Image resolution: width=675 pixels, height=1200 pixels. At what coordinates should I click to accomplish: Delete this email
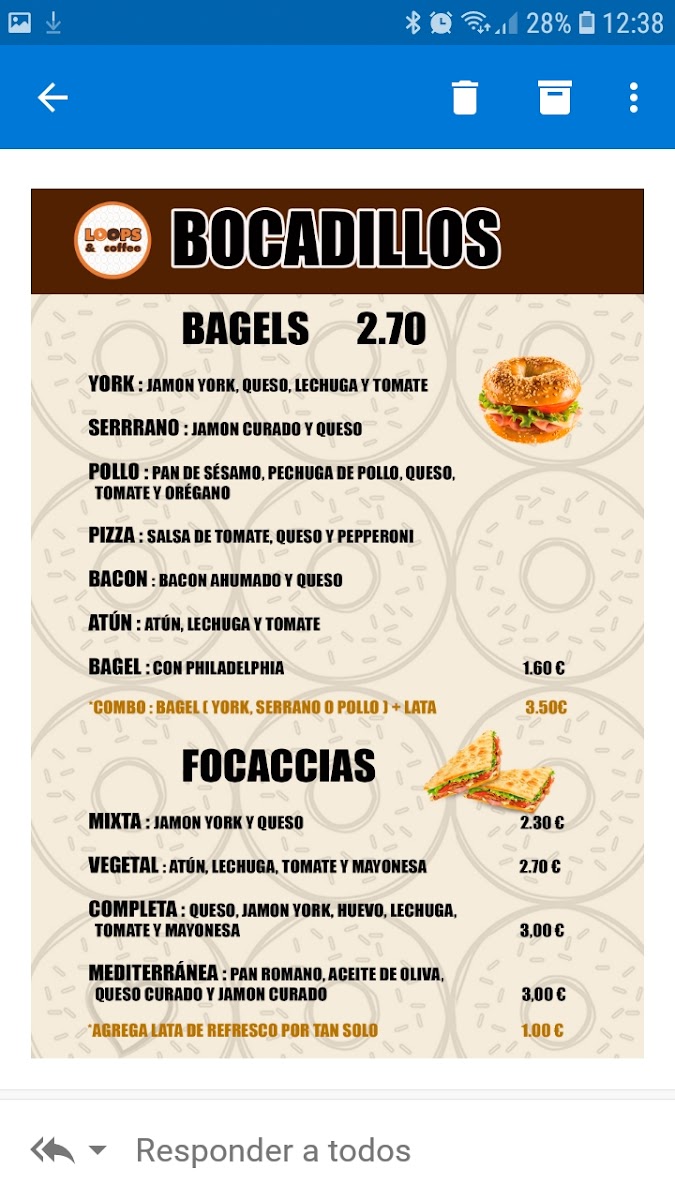coord(465,97)
